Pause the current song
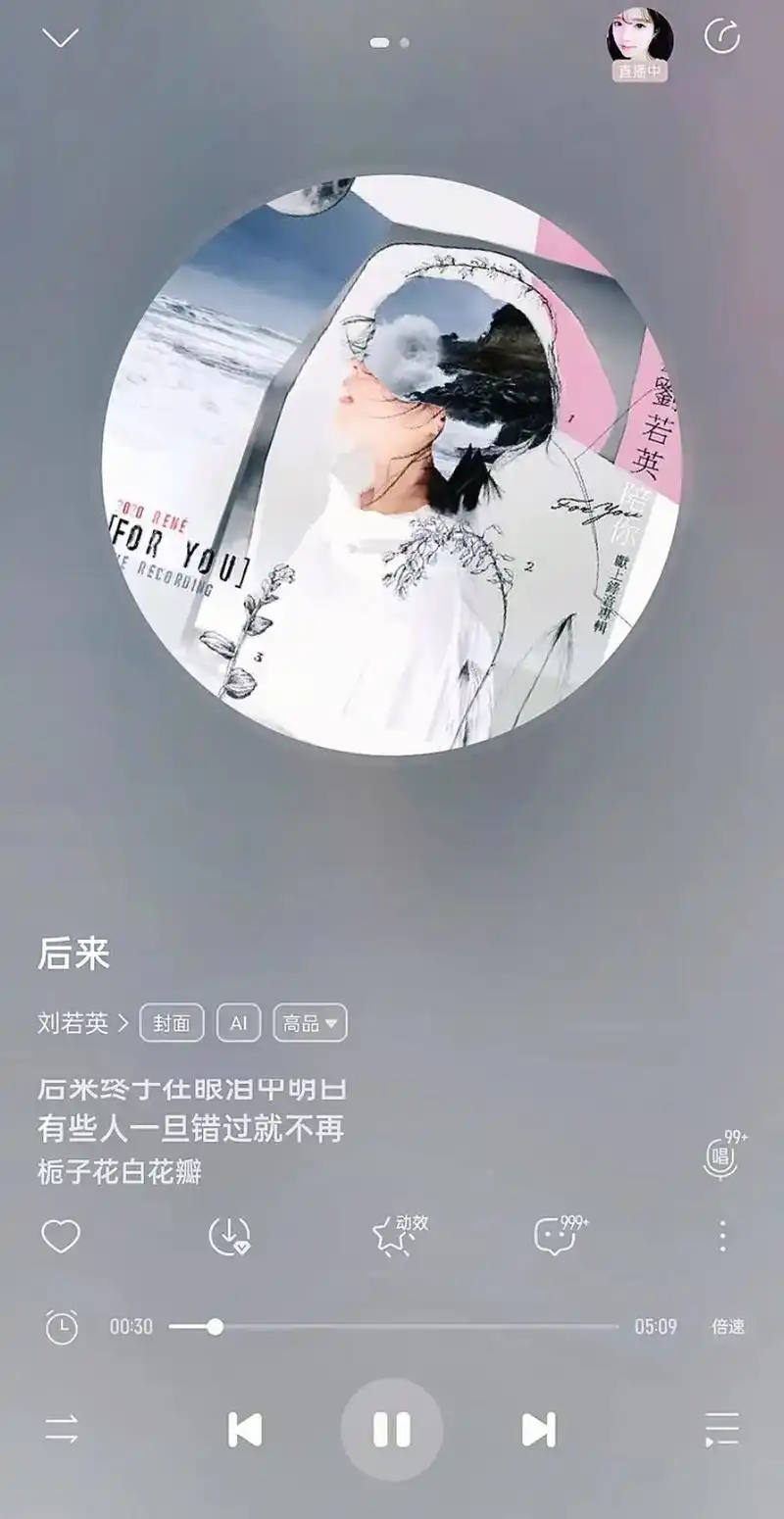The width and height of the screenshot is (784, 1519). click(392, 1429)
